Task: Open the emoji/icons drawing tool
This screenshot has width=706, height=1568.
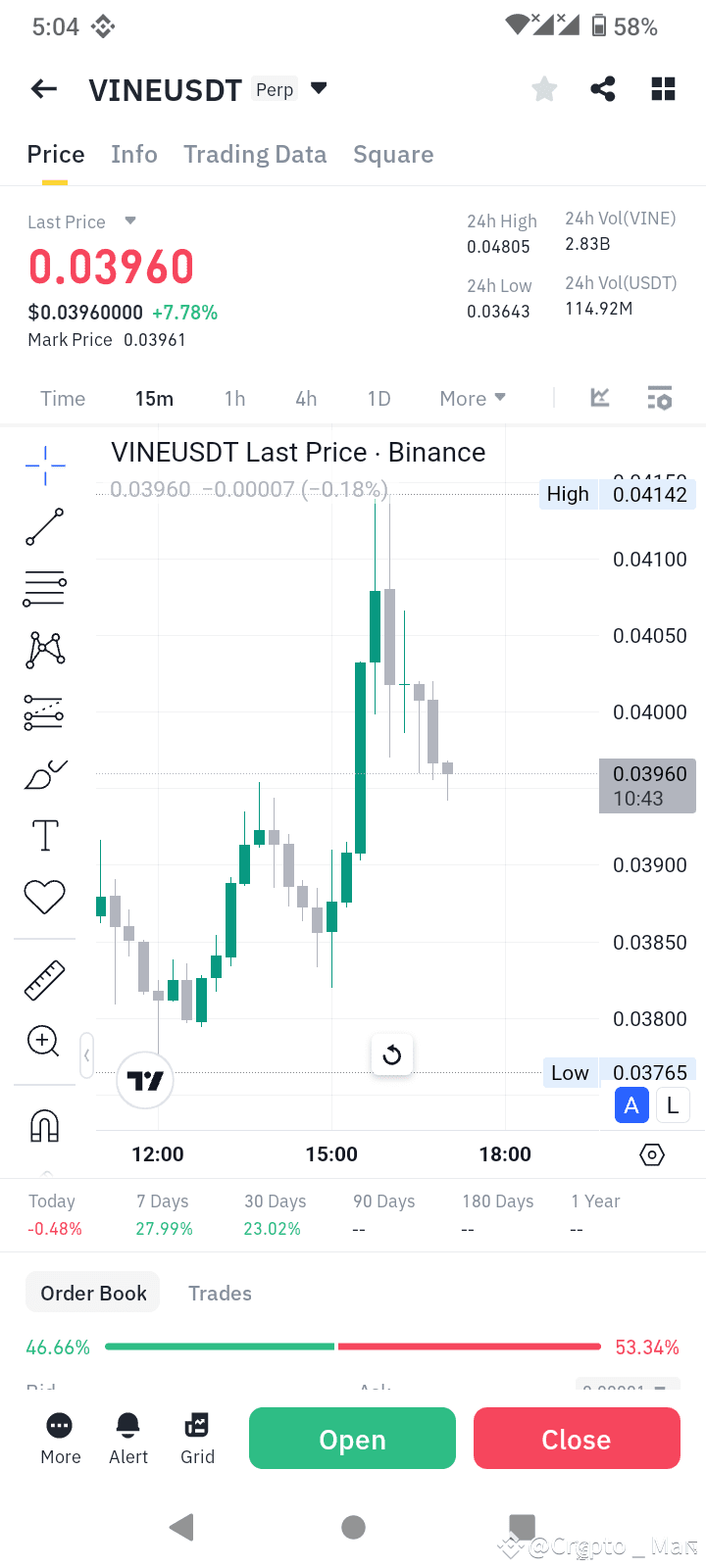Action: pos(43,896)
